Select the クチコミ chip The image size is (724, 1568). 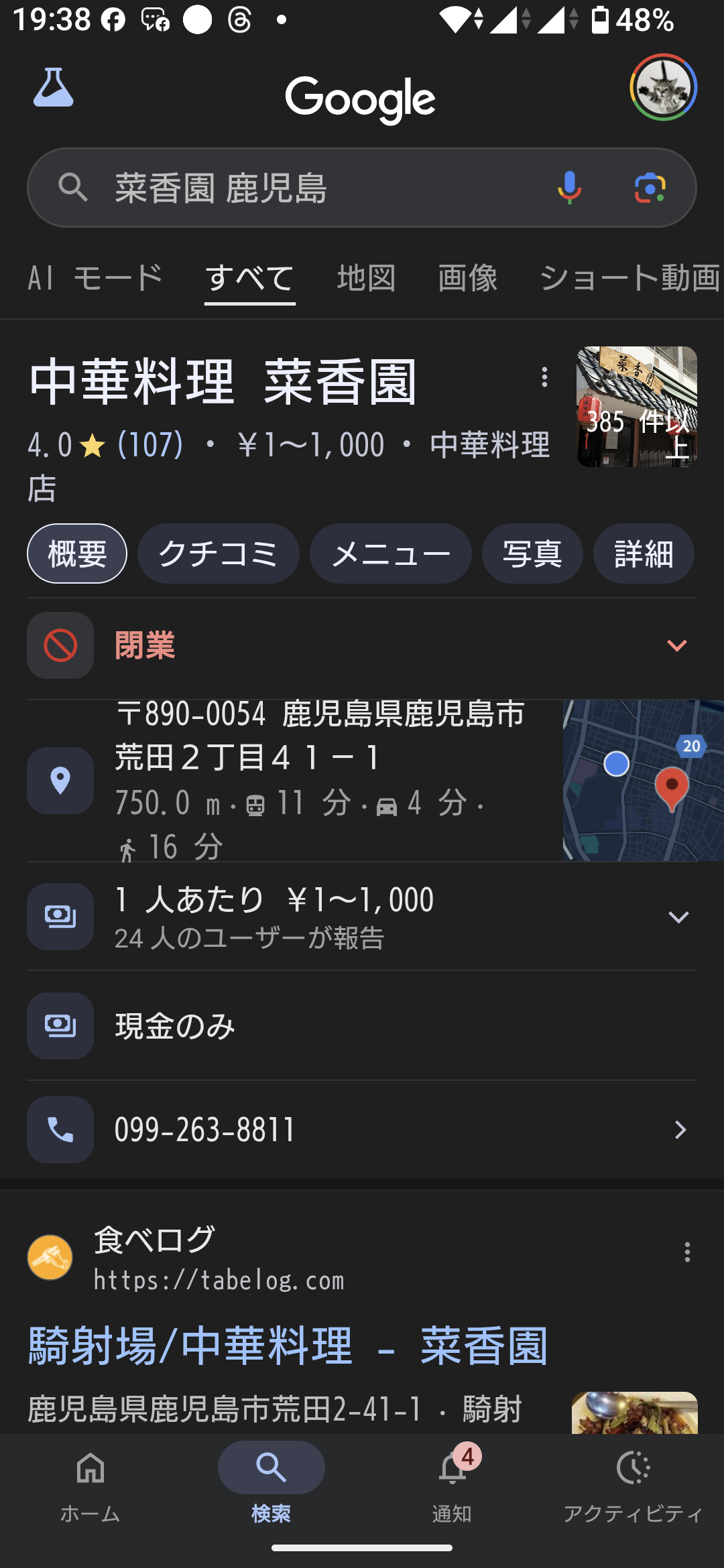(218, 553)
